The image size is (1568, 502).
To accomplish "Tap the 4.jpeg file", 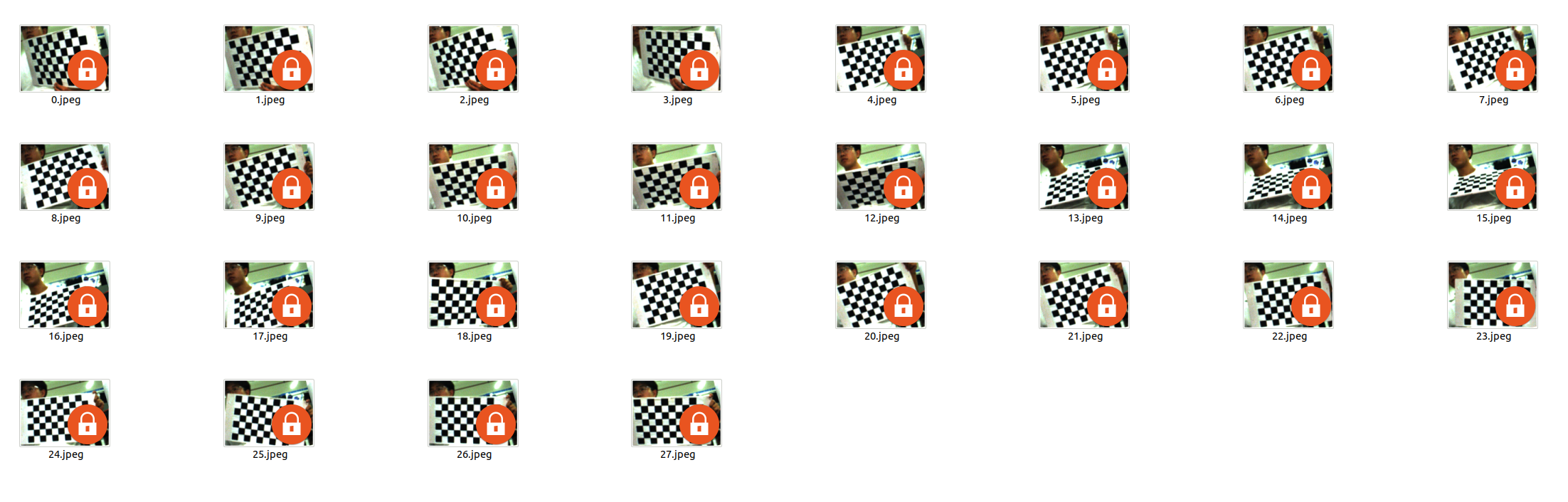I will click(881, 59).
